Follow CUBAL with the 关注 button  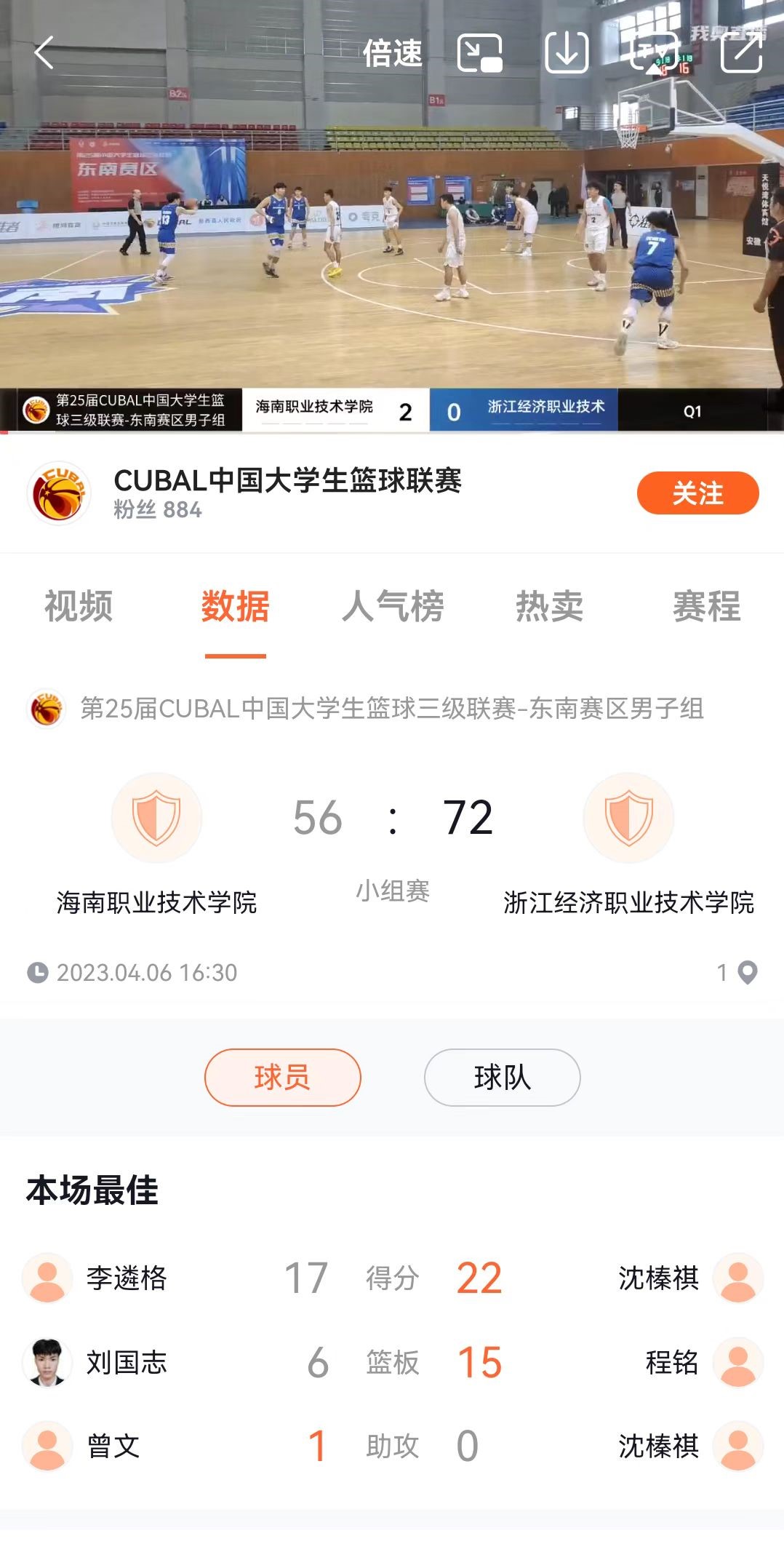(x=697, y=493)
